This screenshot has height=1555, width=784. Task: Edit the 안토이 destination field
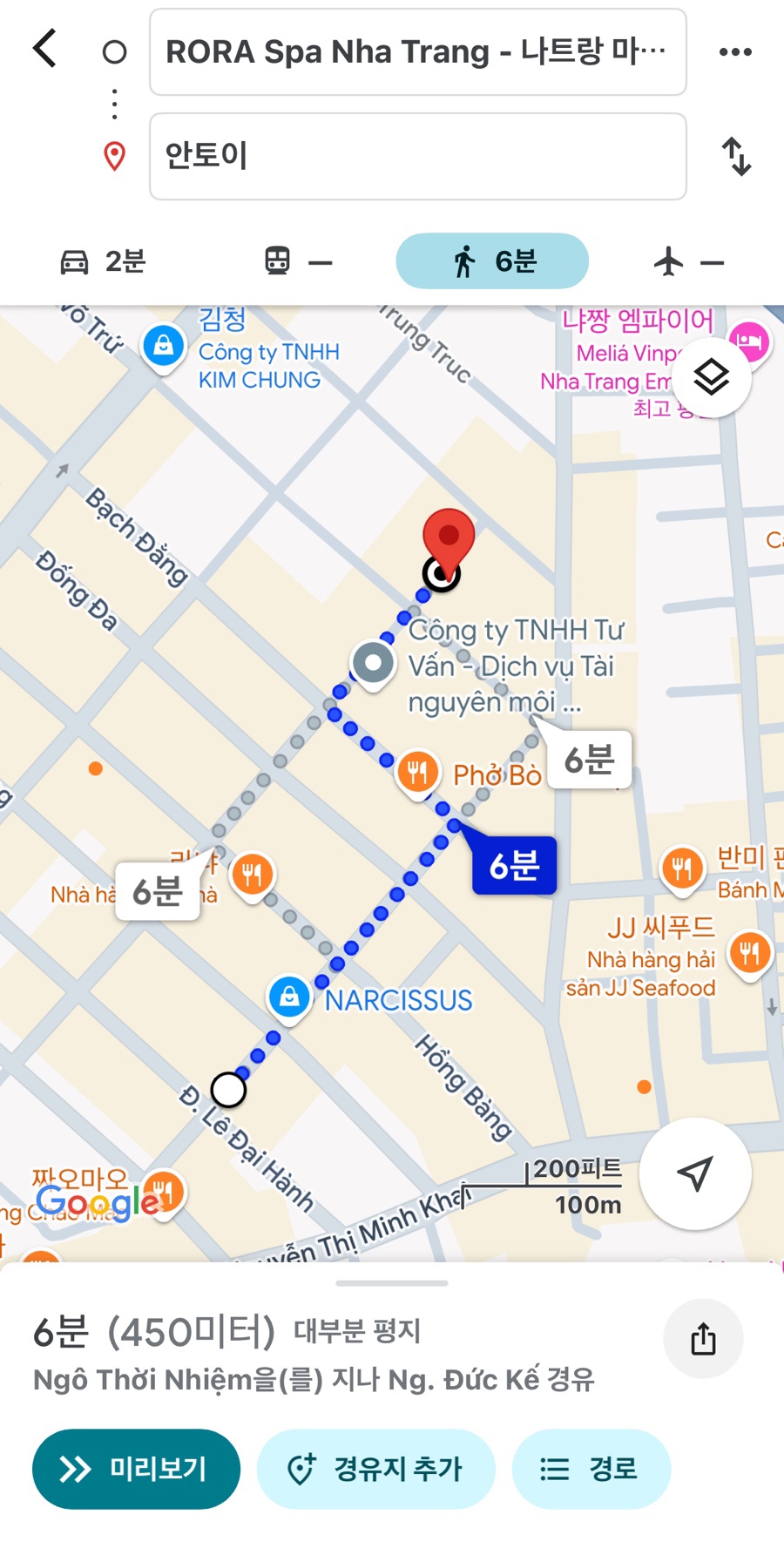tap(418, 156)
